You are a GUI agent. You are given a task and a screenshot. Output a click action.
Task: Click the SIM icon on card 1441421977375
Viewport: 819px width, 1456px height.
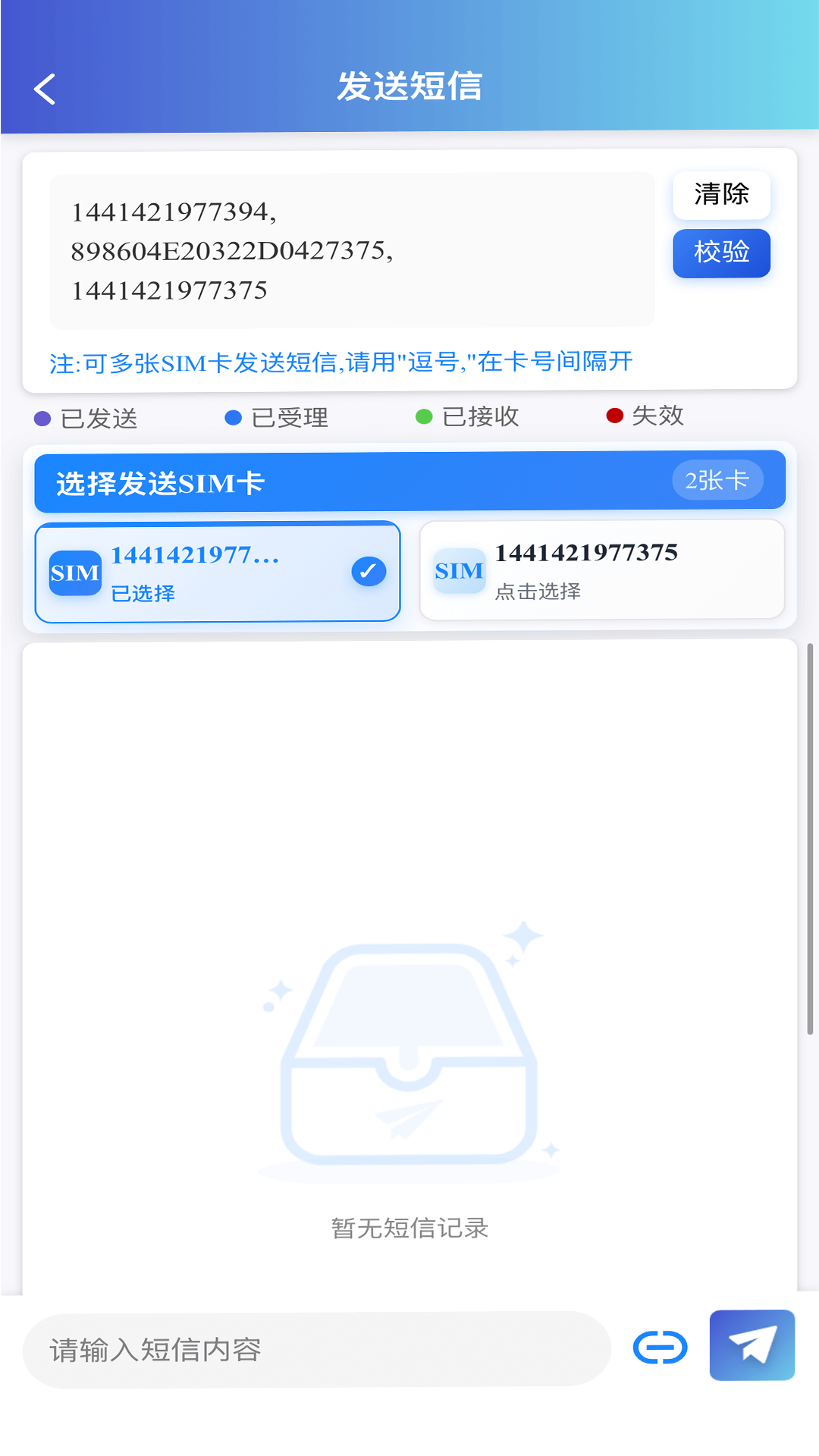point(459,570)
